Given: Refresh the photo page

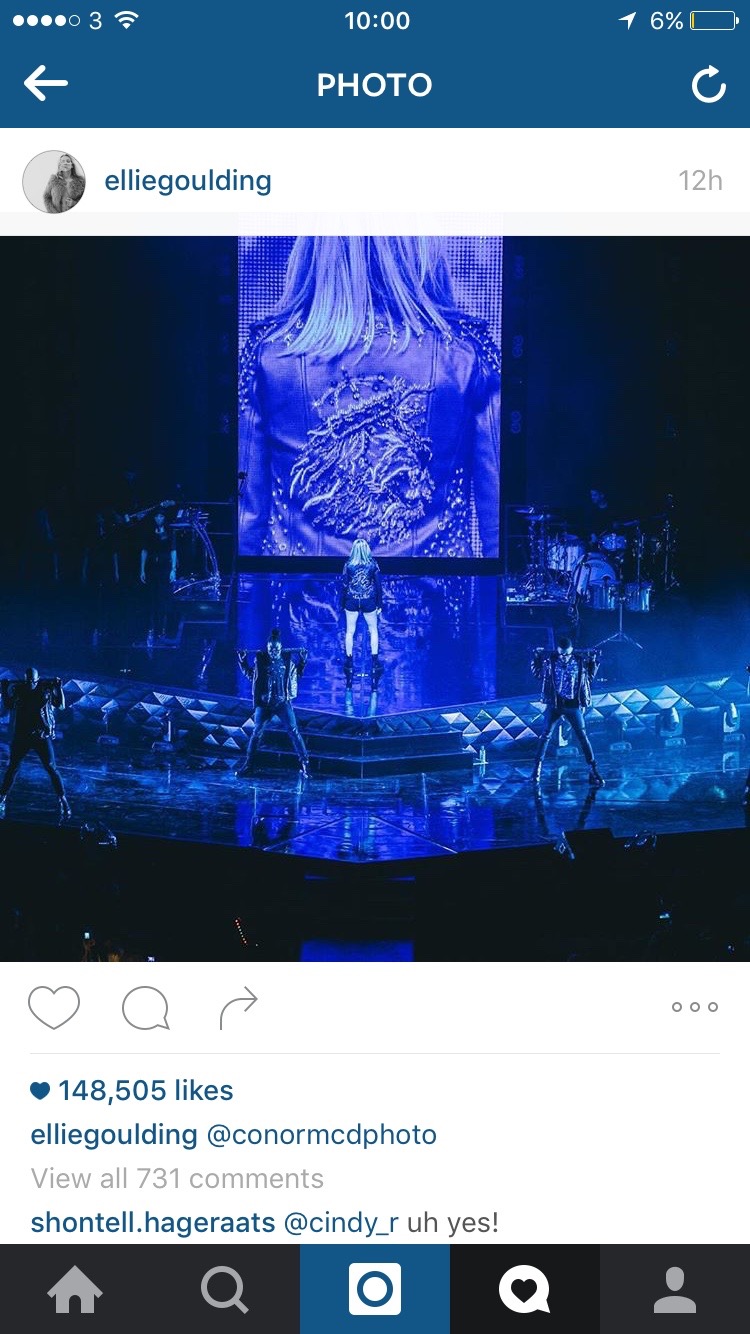Looking at the screenshot, I should [x=708, y=86].
